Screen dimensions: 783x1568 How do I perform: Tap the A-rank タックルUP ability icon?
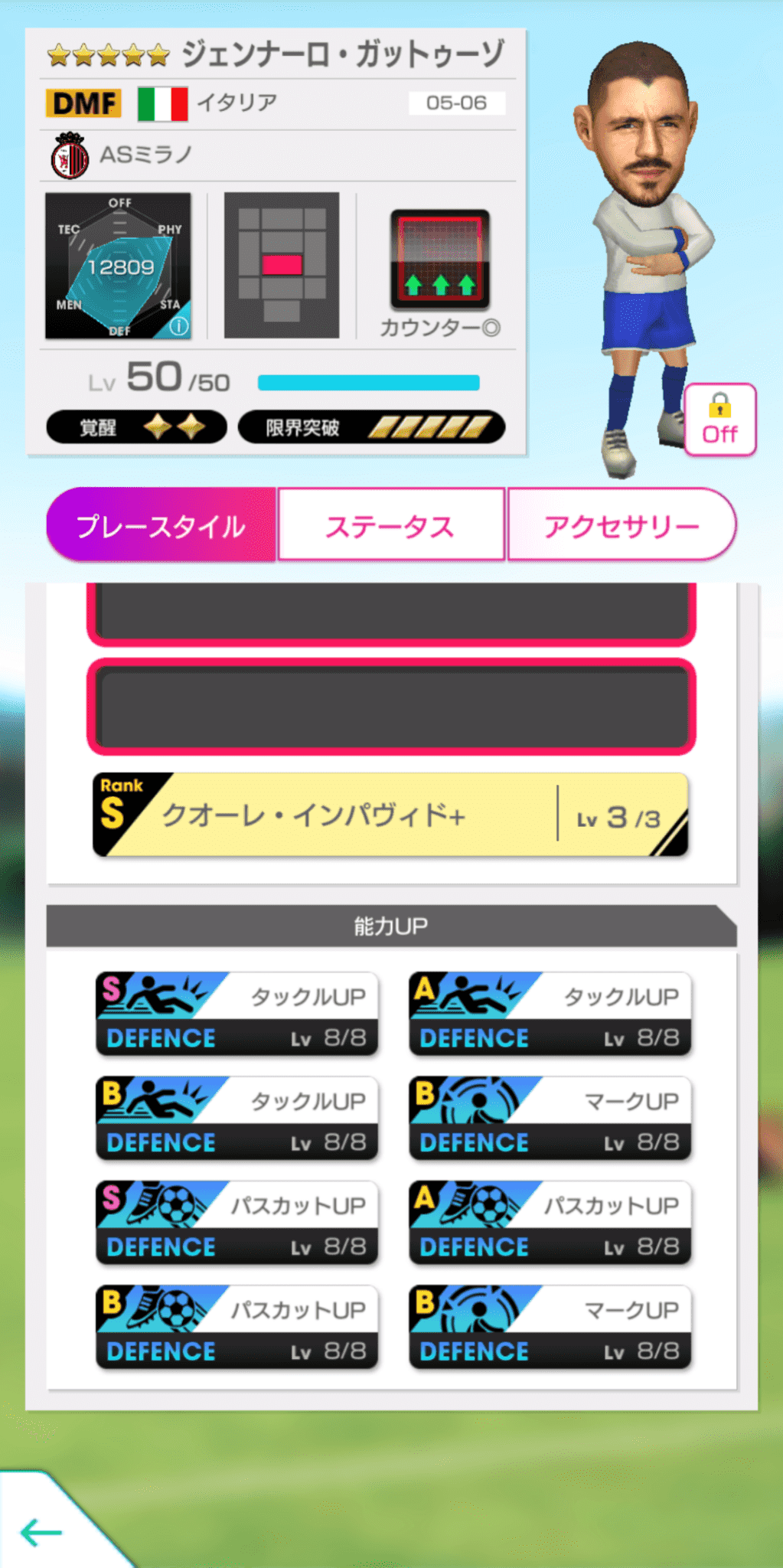click(x=550, y=1014)
